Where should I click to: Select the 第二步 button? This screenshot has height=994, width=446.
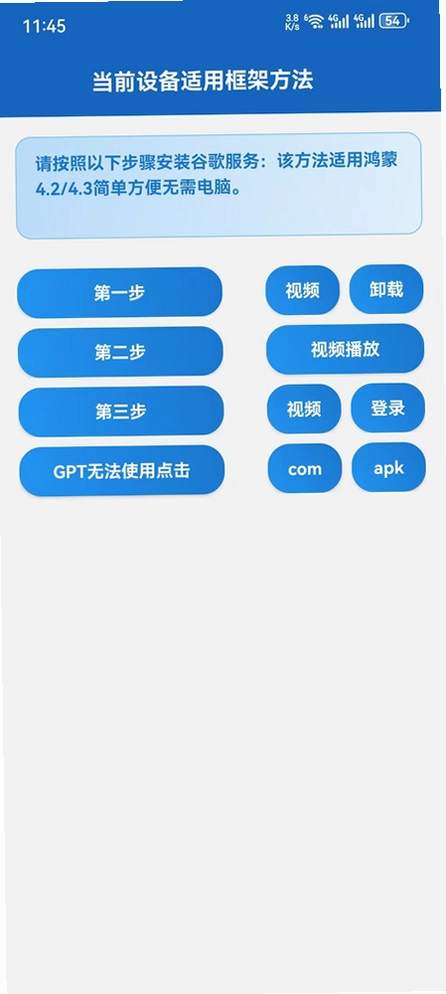pos(120,352)
